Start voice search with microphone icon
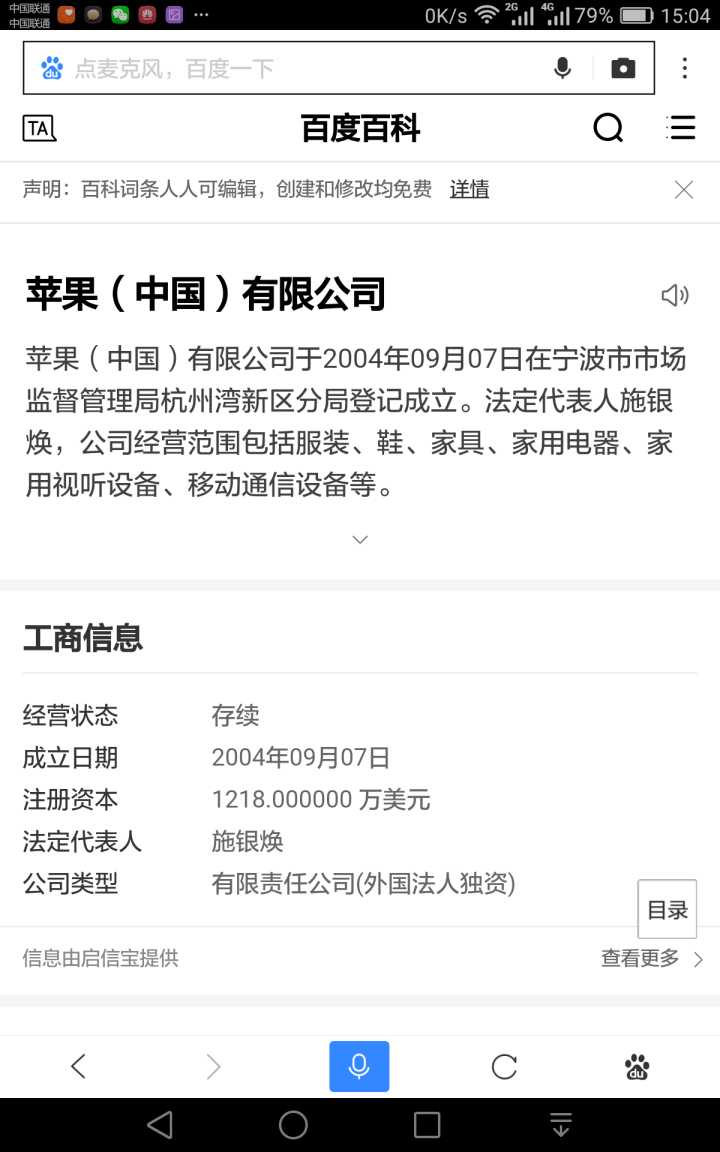 pos(563,68)
